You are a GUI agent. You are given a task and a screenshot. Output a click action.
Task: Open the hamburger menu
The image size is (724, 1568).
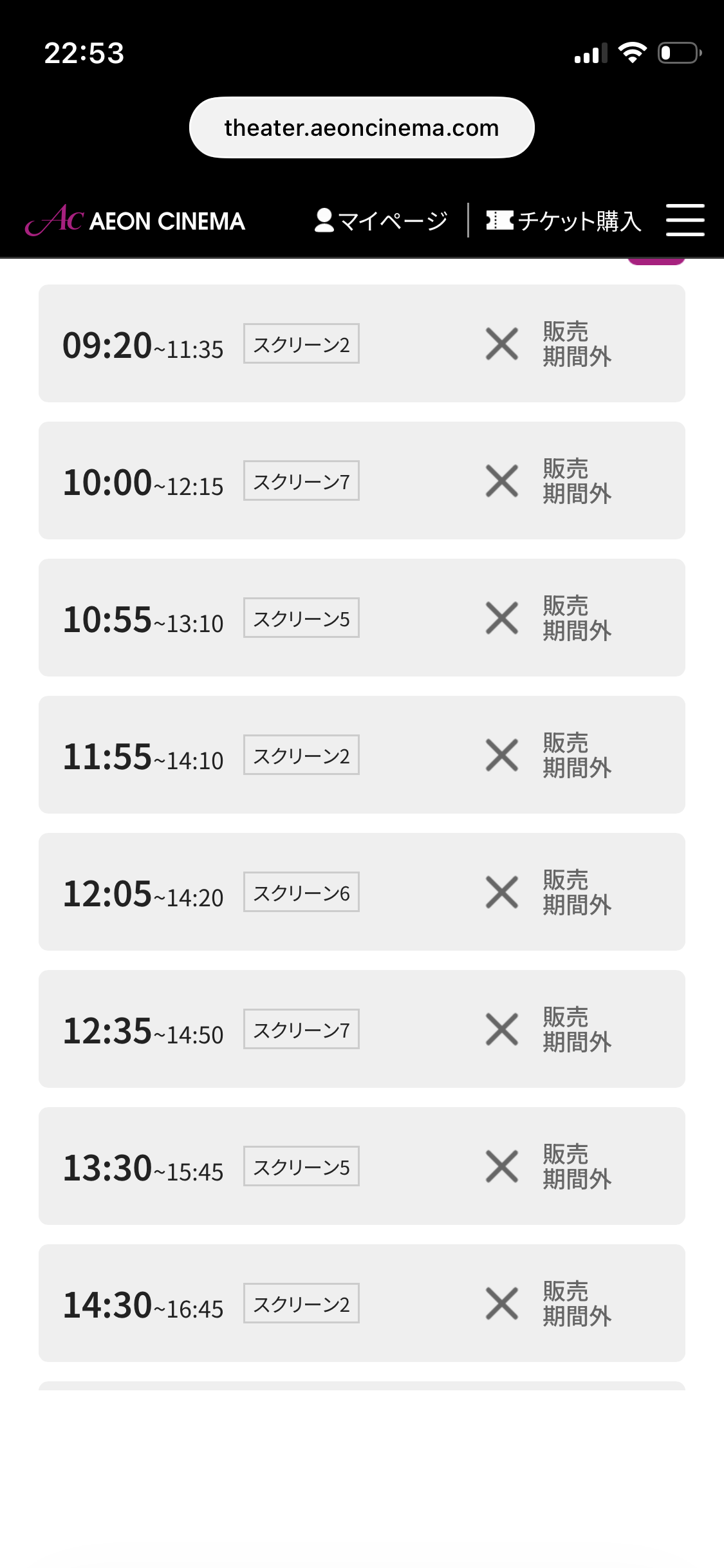(685, 220)
